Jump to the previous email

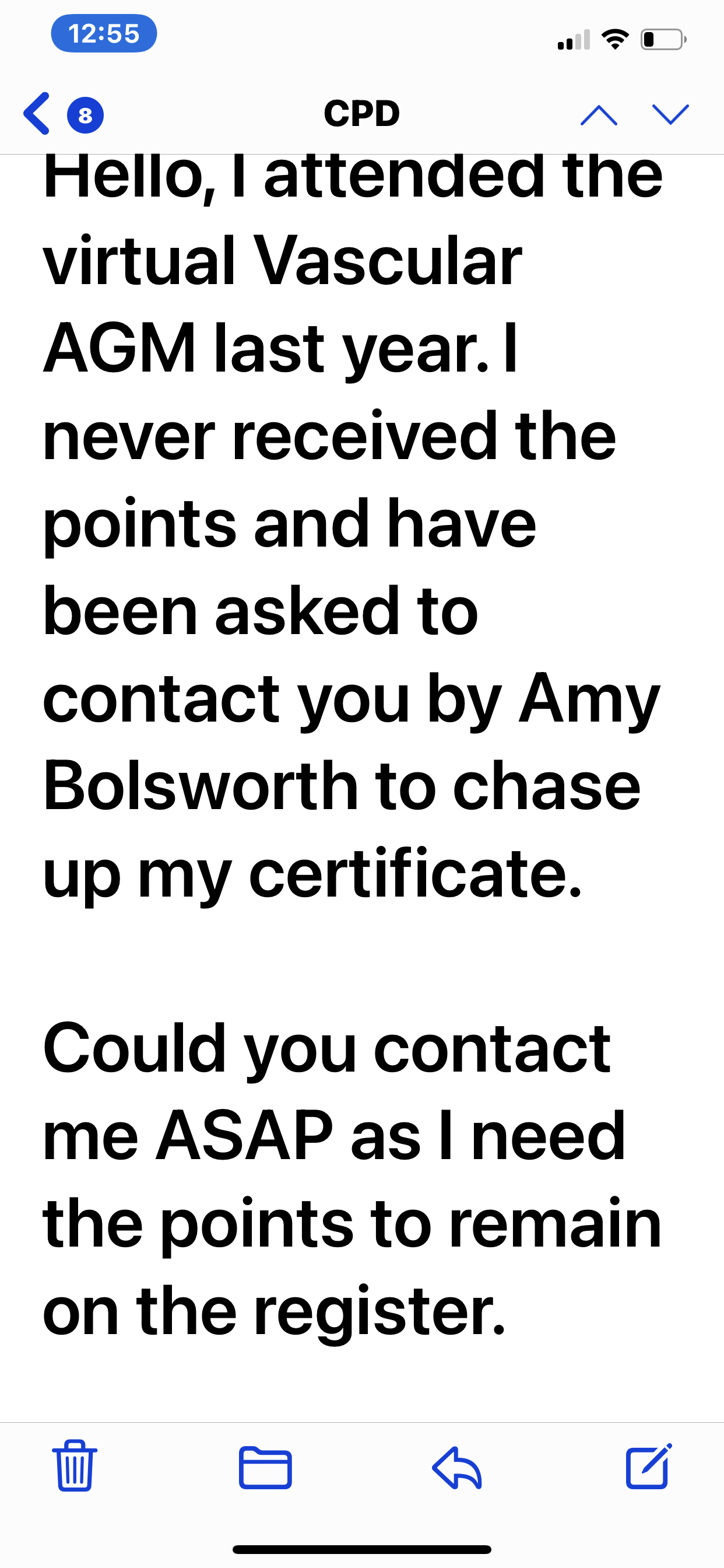599,114
